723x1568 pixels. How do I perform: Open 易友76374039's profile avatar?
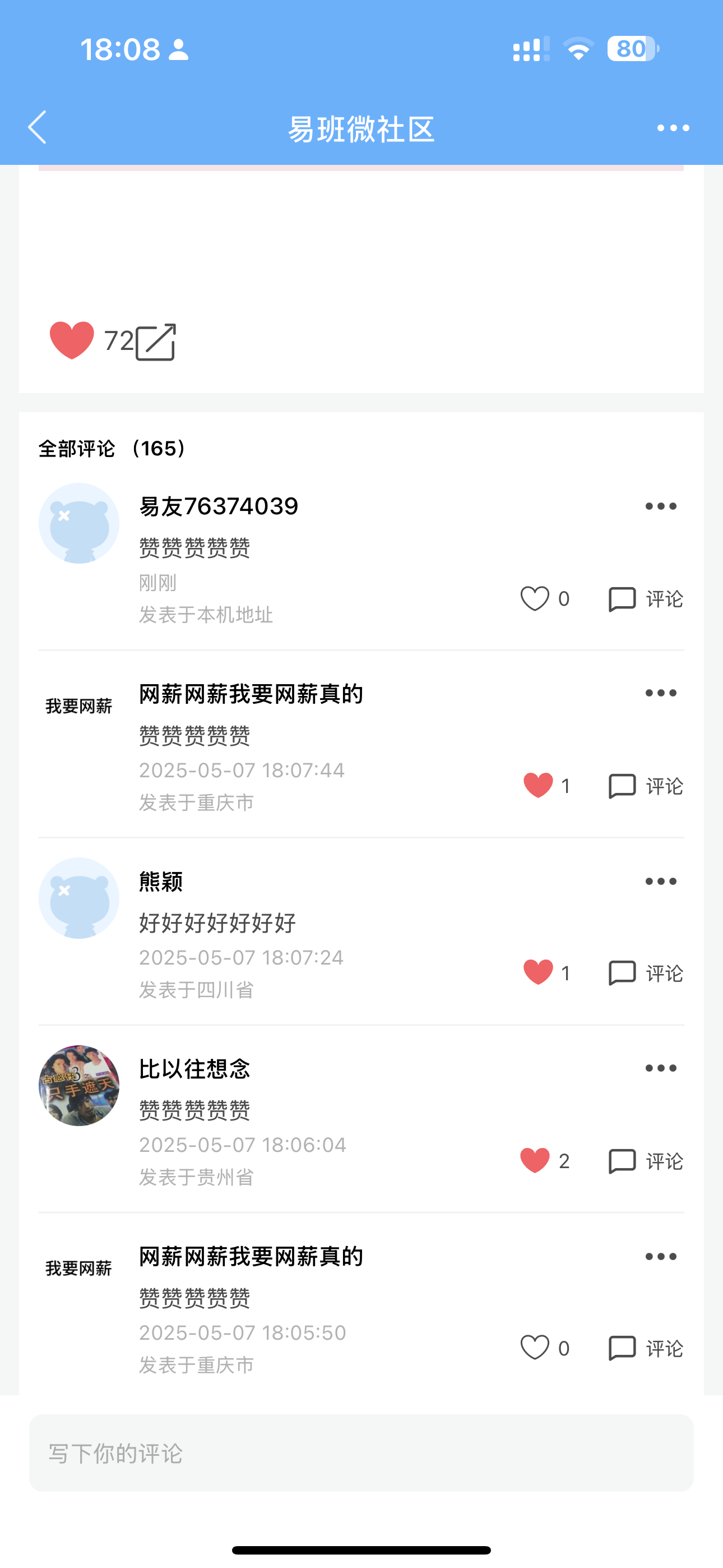79,523
